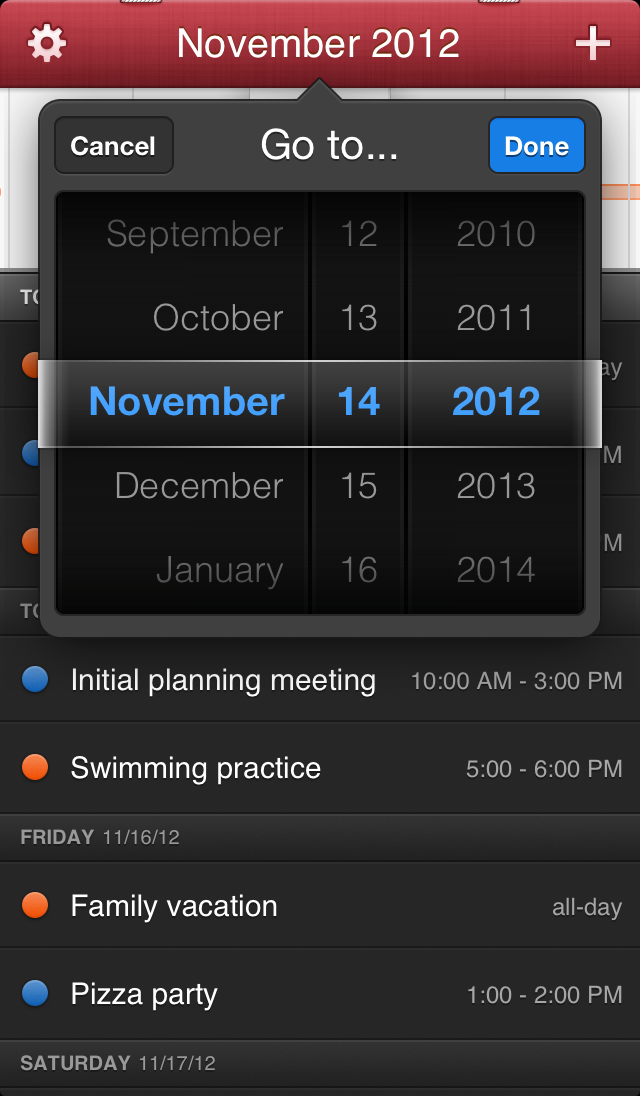The width and height of the screenshot is (640, 1096).
Task: Choose year 2011 in the picker
Action: coord(496,318)
